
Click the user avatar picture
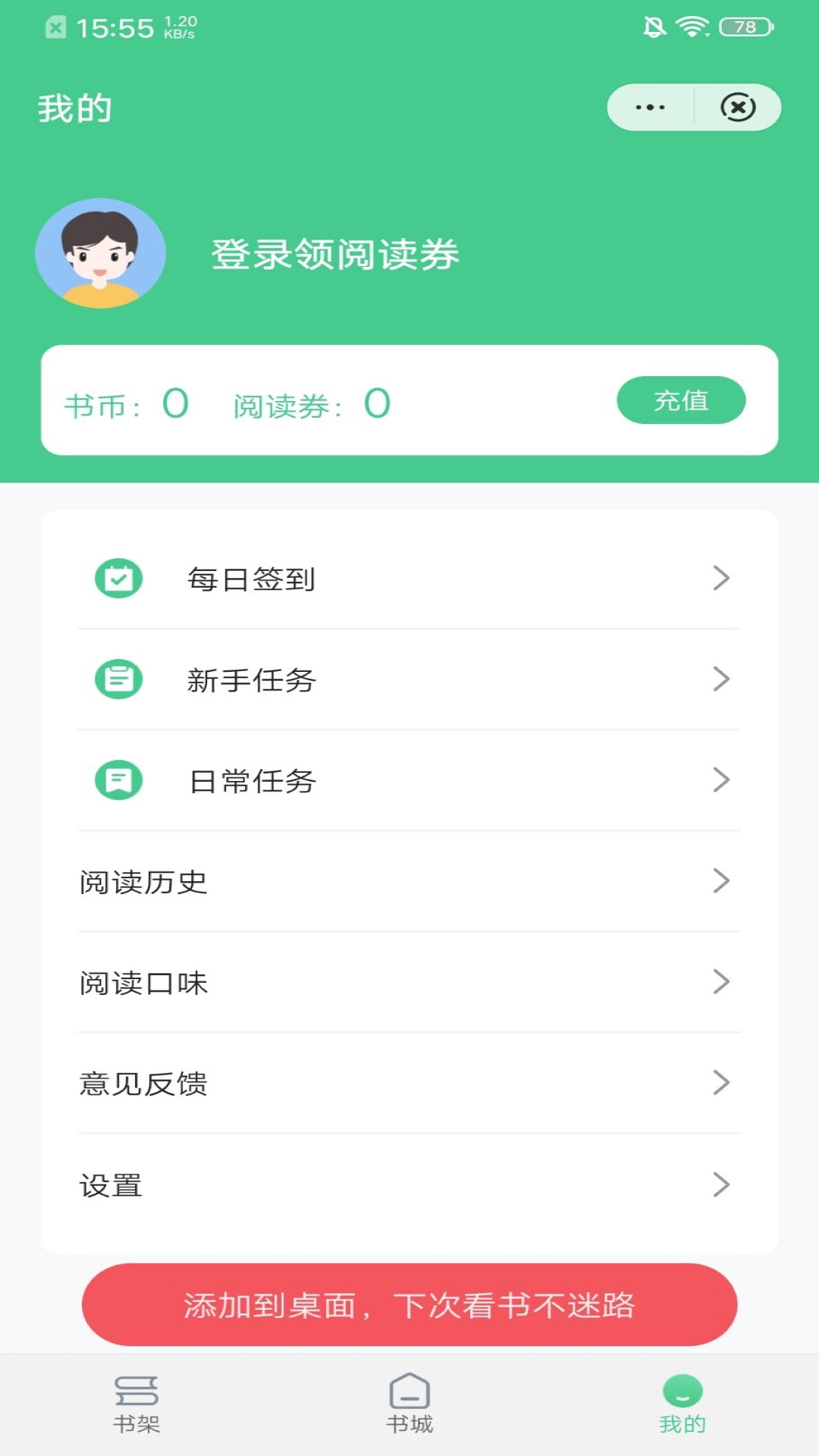[99, 254]
